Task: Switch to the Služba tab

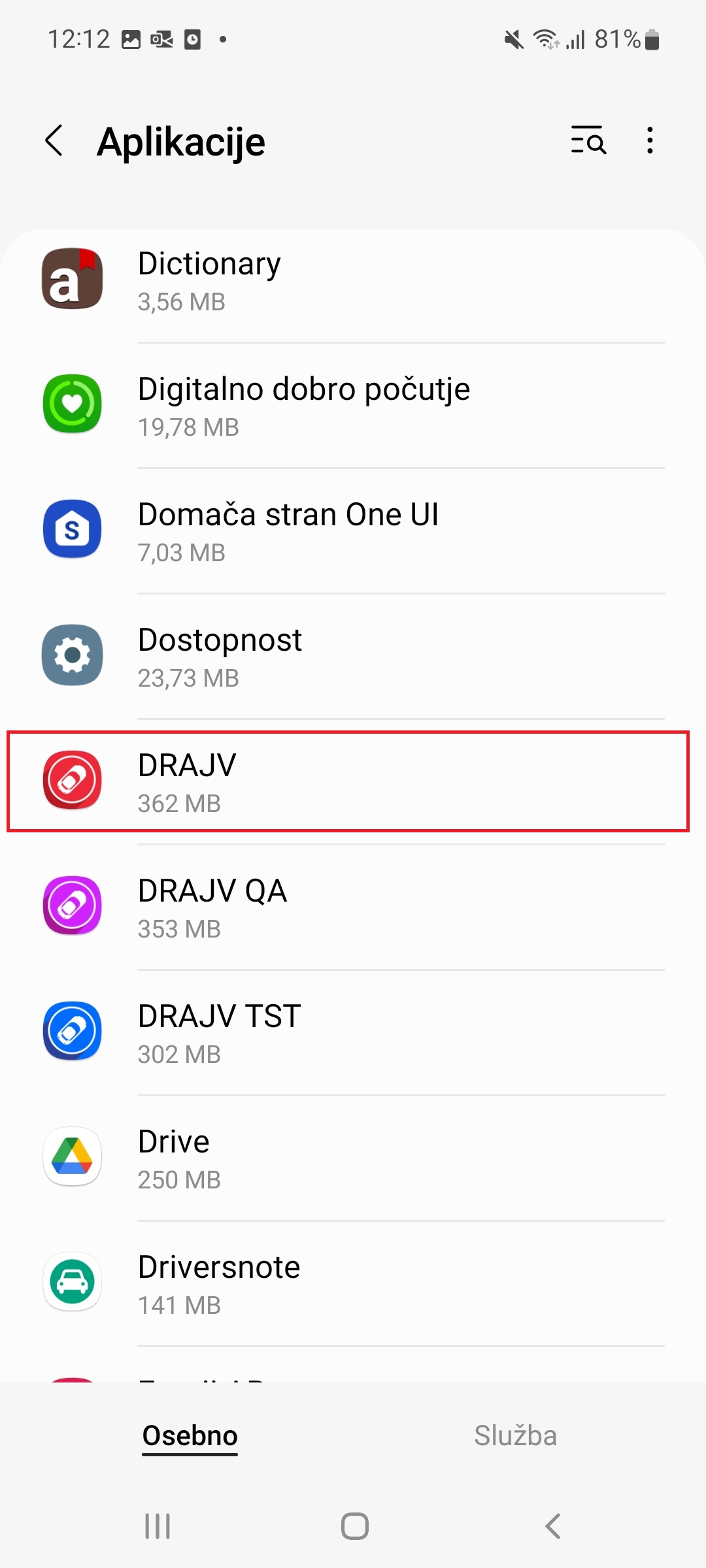Action: pyautogui.click(x=515, y=1435)
